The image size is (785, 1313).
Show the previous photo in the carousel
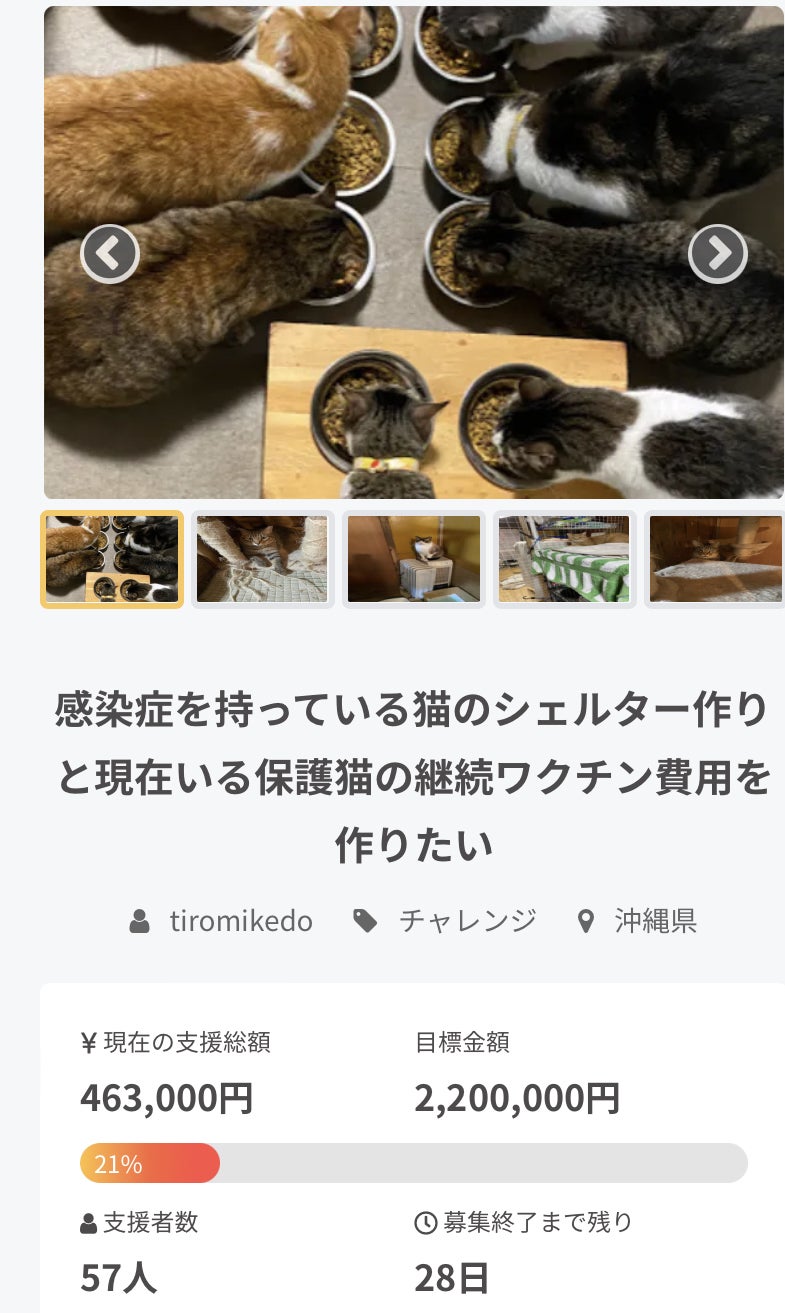[x=109, y=254]
